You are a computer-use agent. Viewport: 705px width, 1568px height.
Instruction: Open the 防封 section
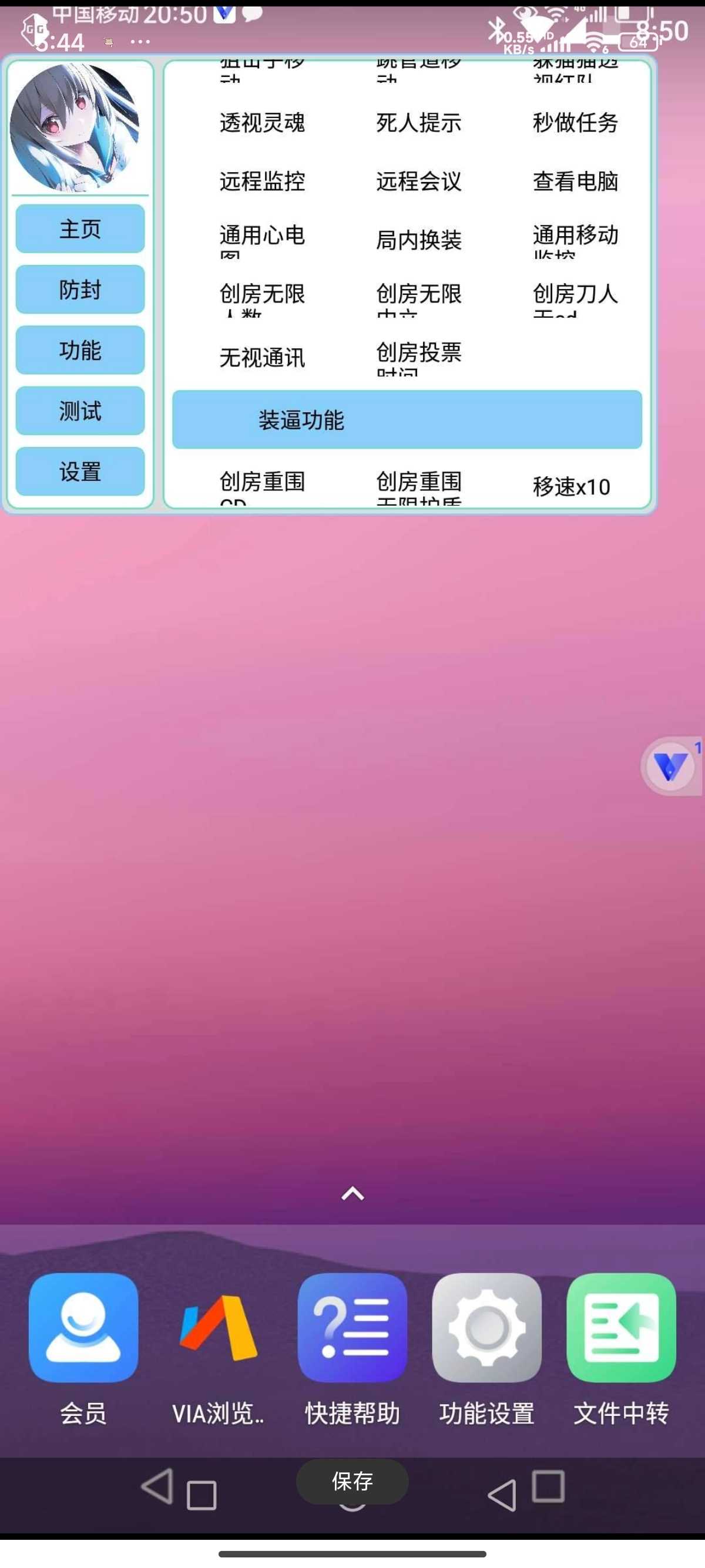(80, 290)
